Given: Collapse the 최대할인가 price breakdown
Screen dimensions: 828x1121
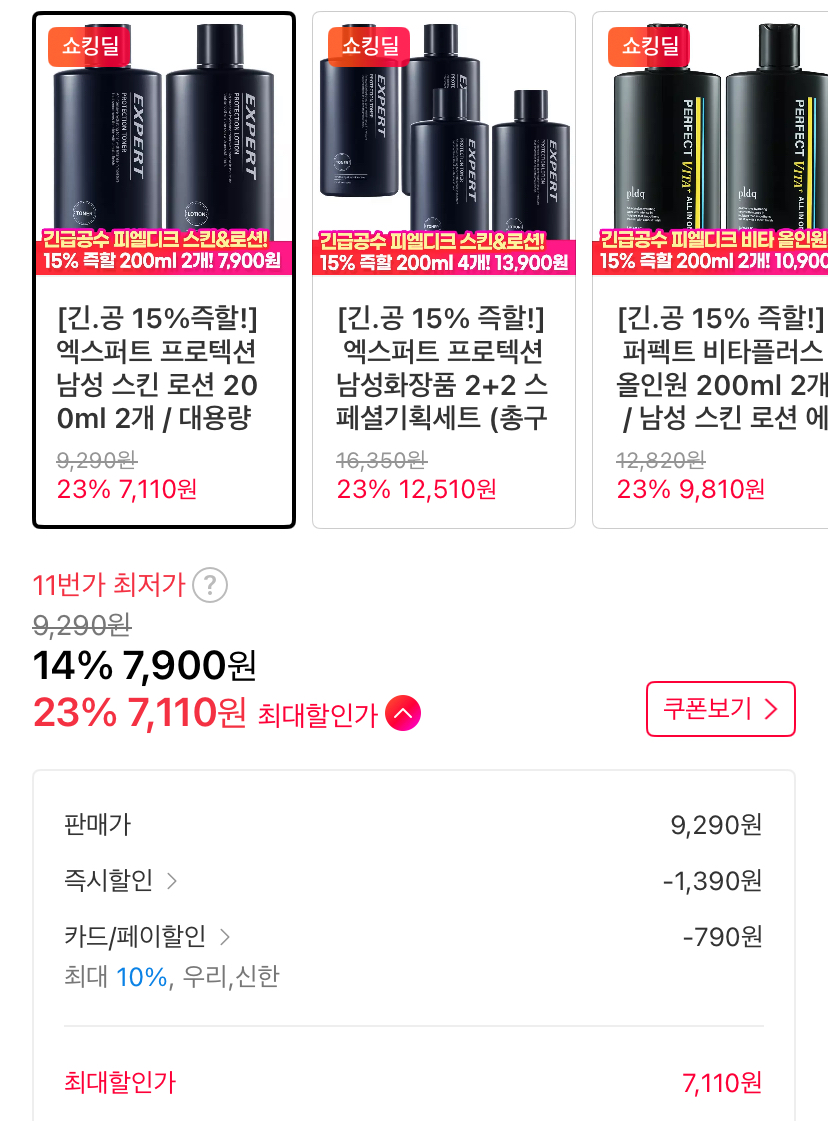Looking at the screenshot, I should point(403,713).
